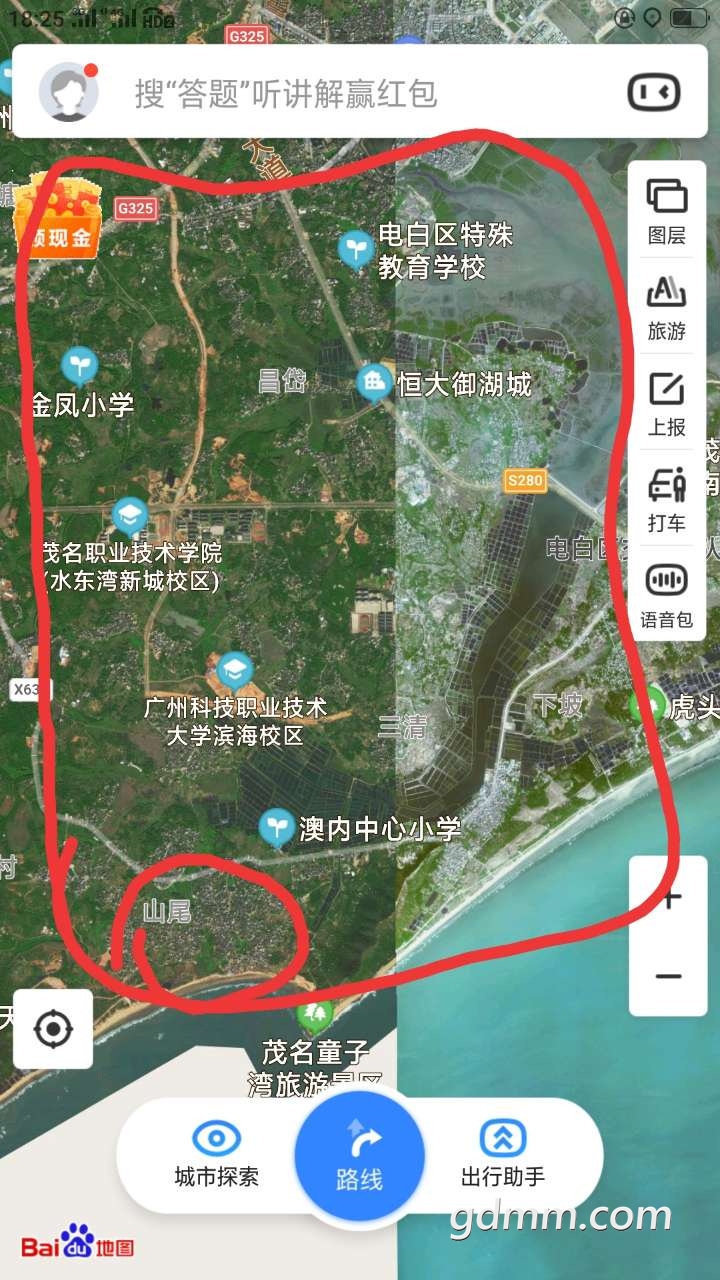
Task: Center map on my current location
Action: click(53, 1029)
